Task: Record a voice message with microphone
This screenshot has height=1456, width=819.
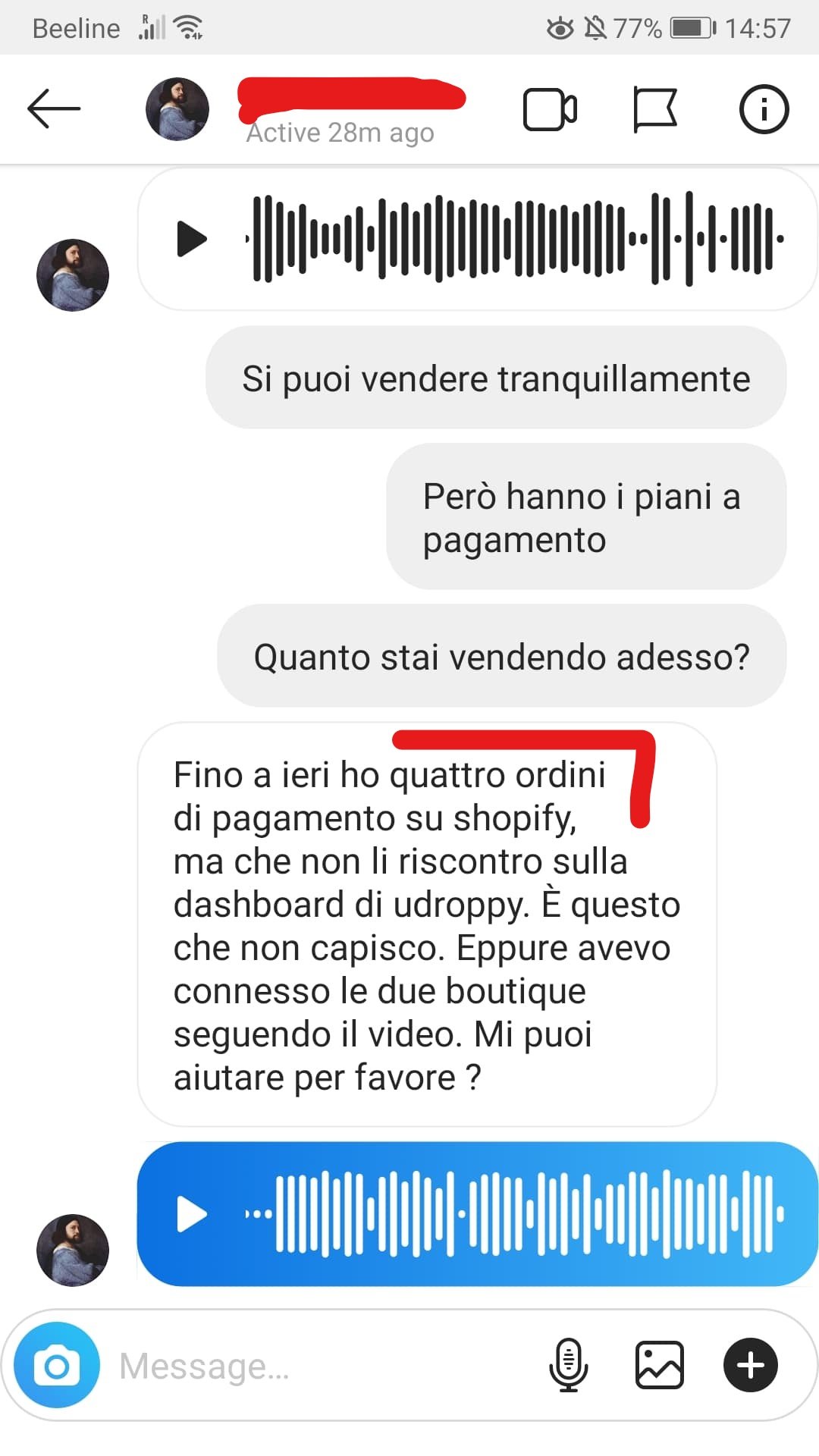Action: pos(568,1366)
